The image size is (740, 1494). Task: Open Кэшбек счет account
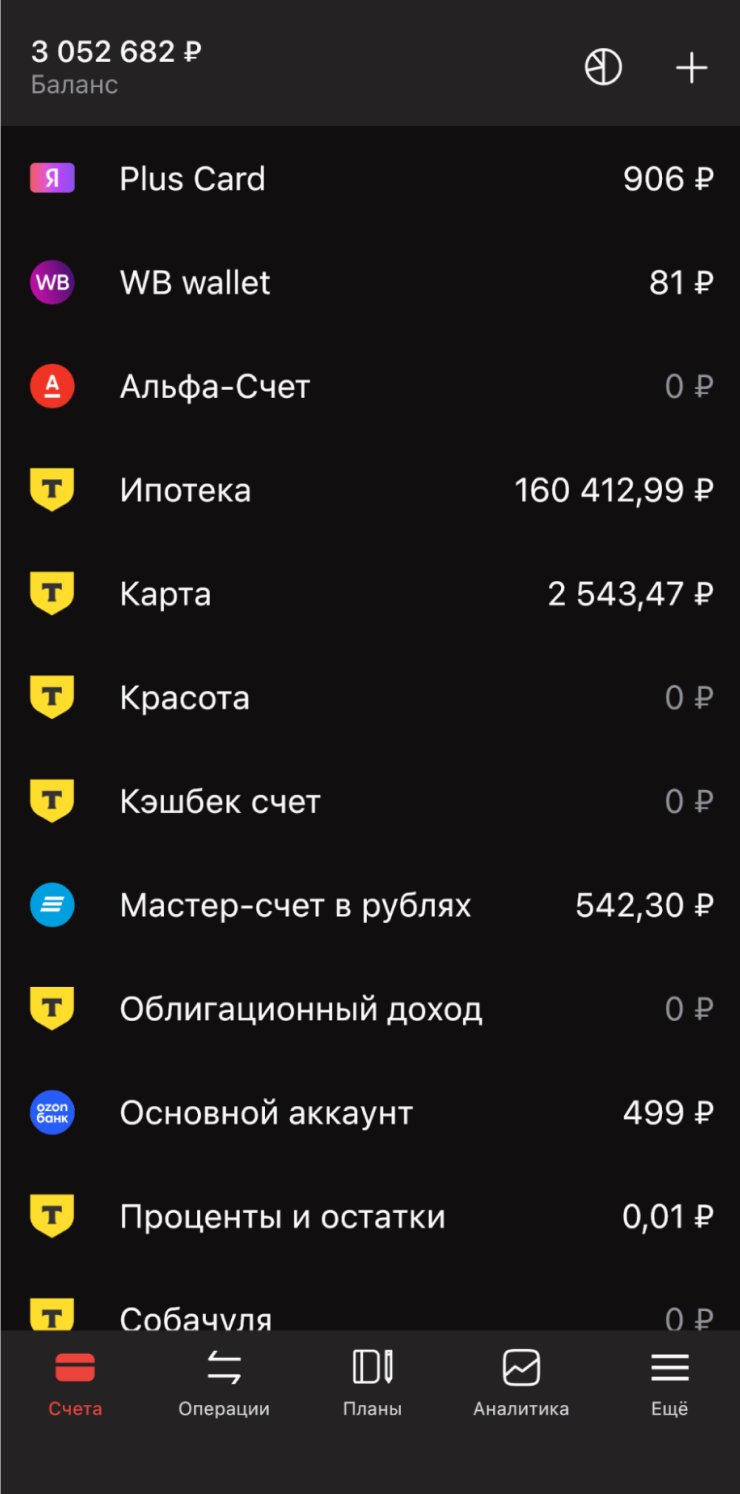click(370, 802)
